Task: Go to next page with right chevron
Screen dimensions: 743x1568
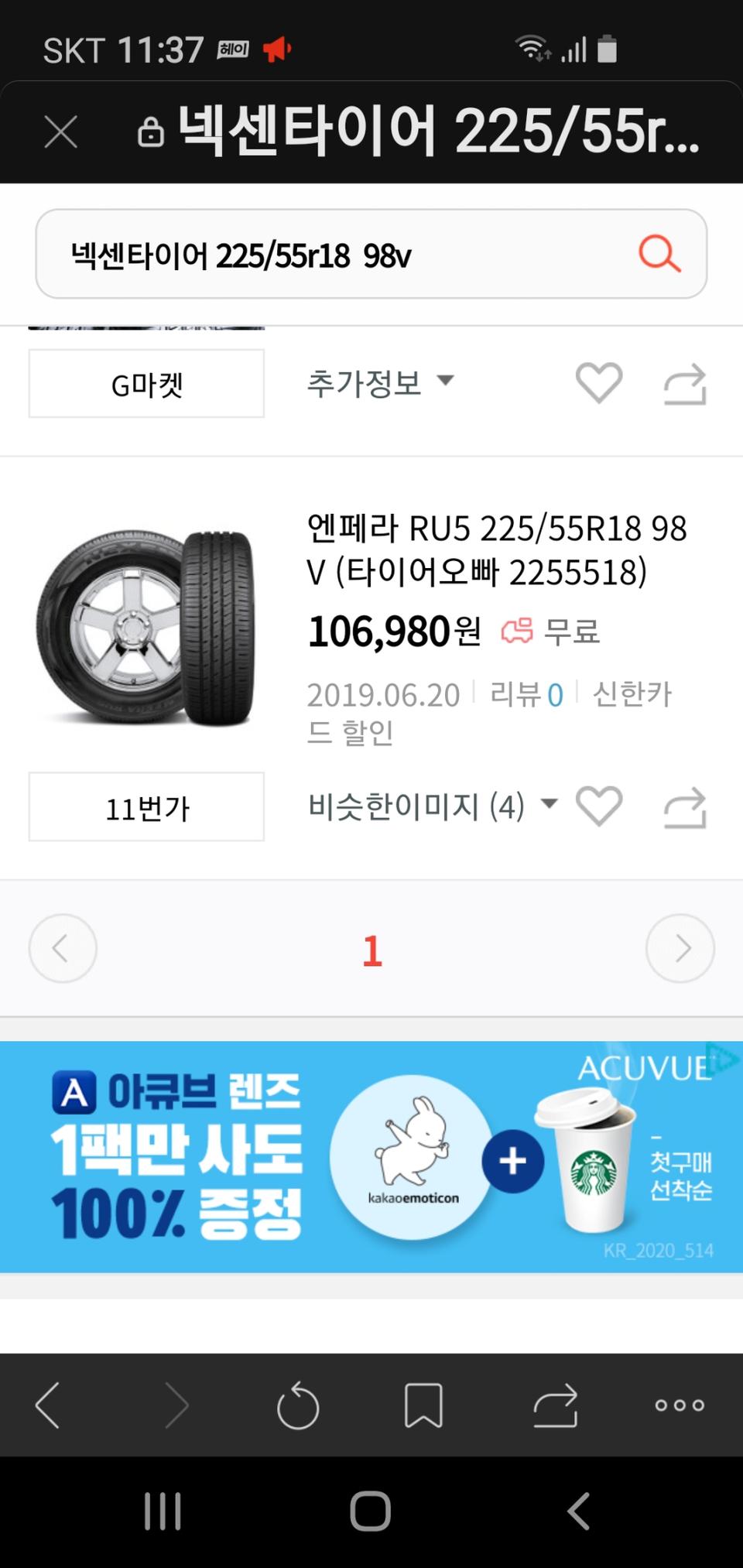Action: click(680, 948)
